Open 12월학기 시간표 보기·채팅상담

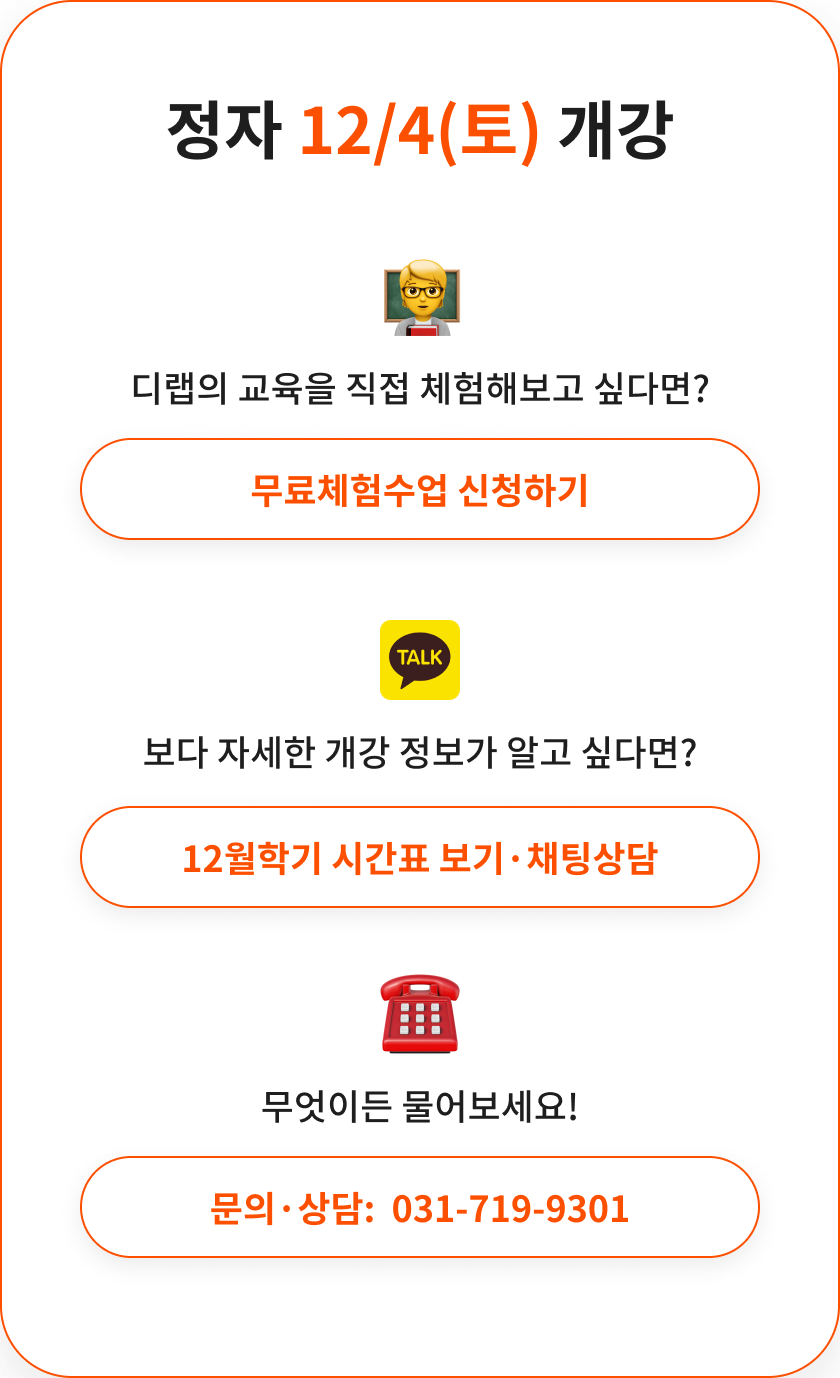coord(419,858)
